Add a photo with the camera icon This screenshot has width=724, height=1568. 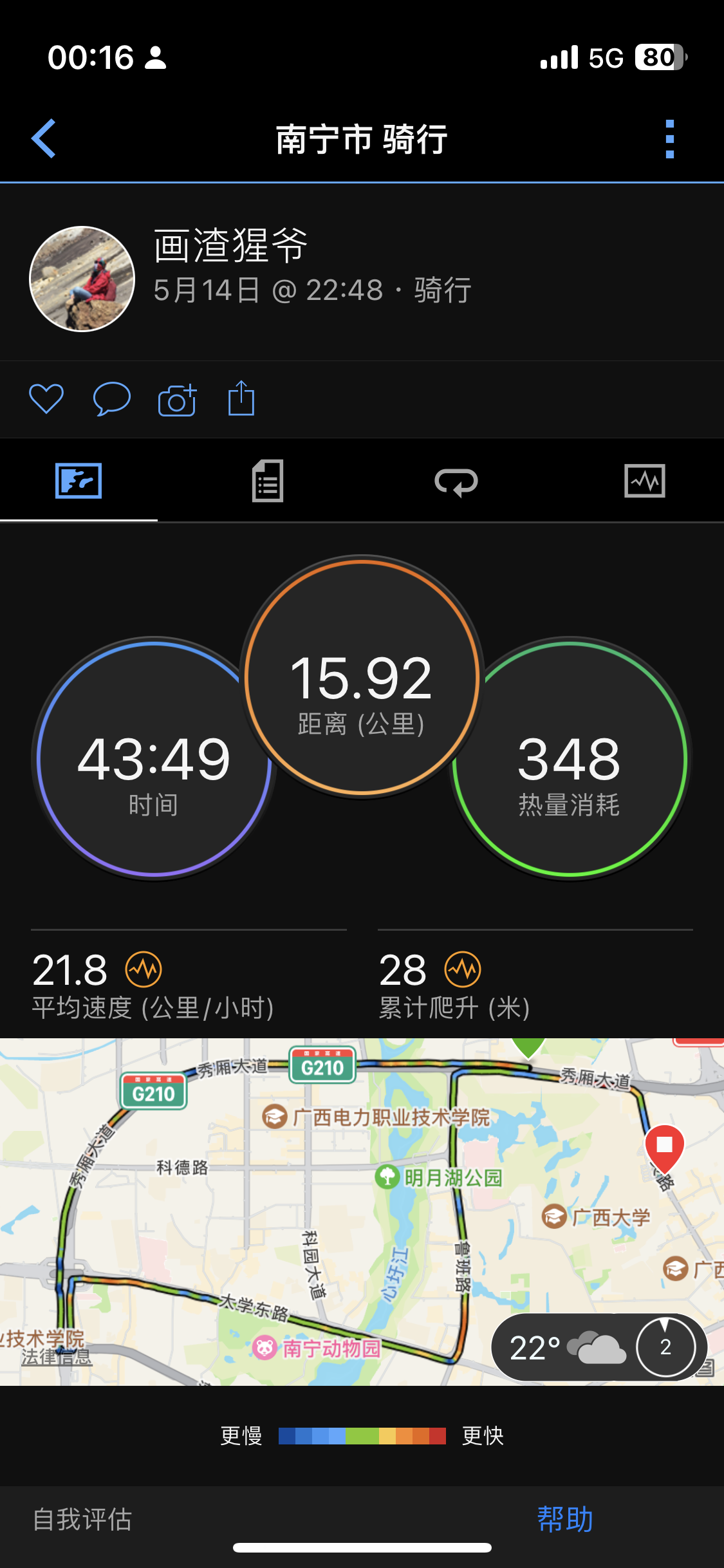(177, 399)
